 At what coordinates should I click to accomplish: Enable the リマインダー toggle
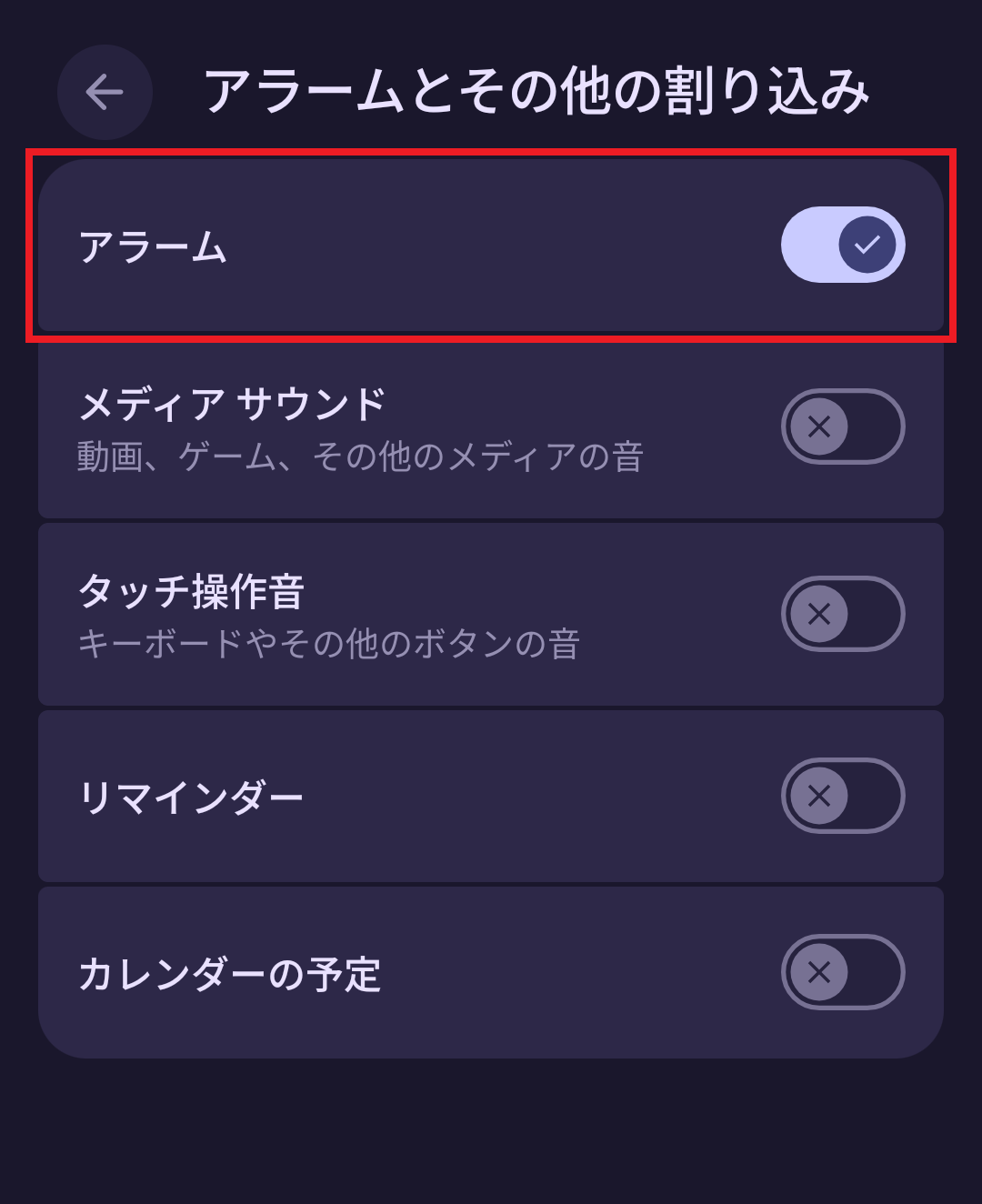[x=842, y=796]
